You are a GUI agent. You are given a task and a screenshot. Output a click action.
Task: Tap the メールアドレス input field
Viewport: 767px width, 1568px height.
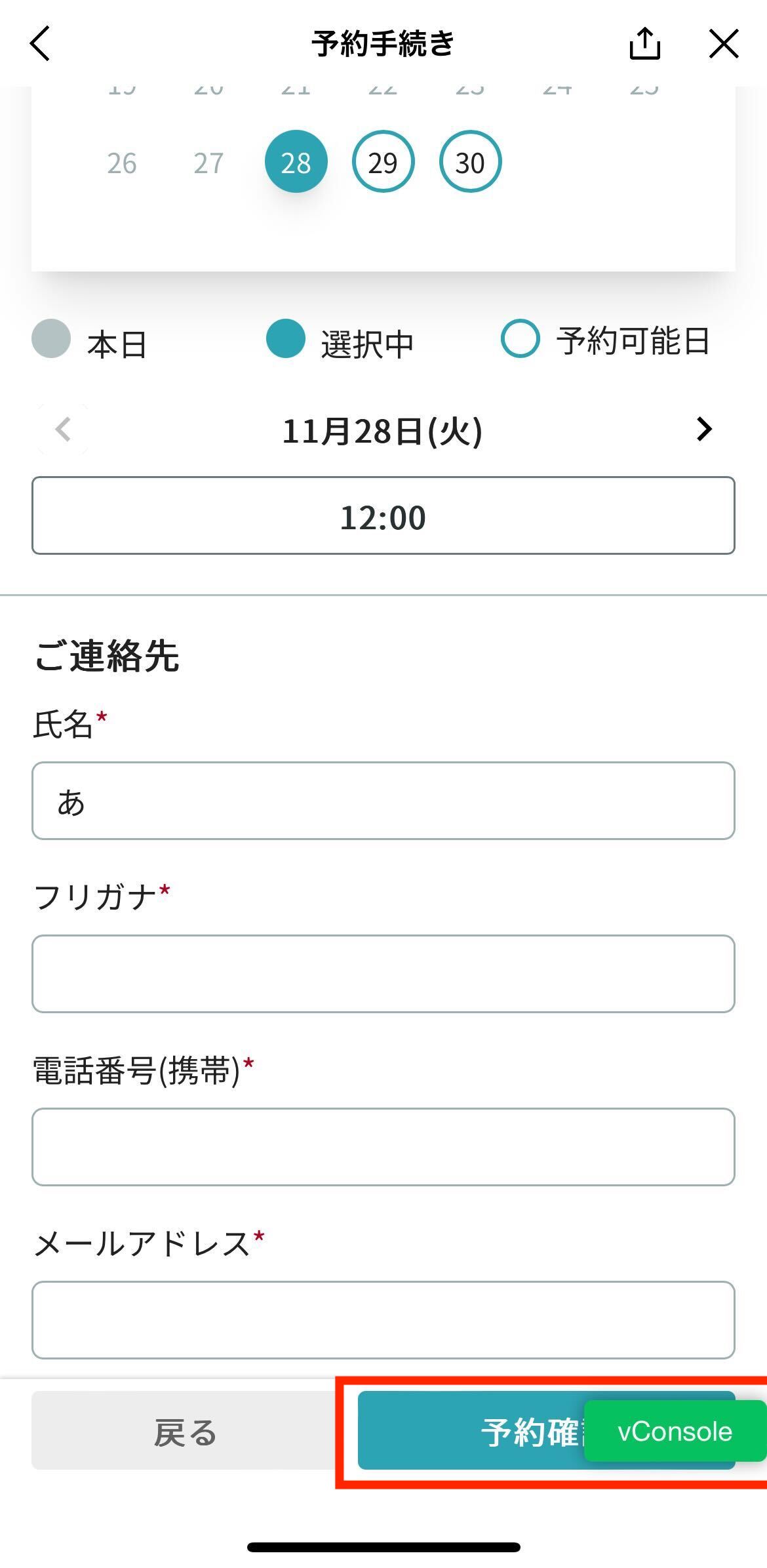pos(383,1320)
